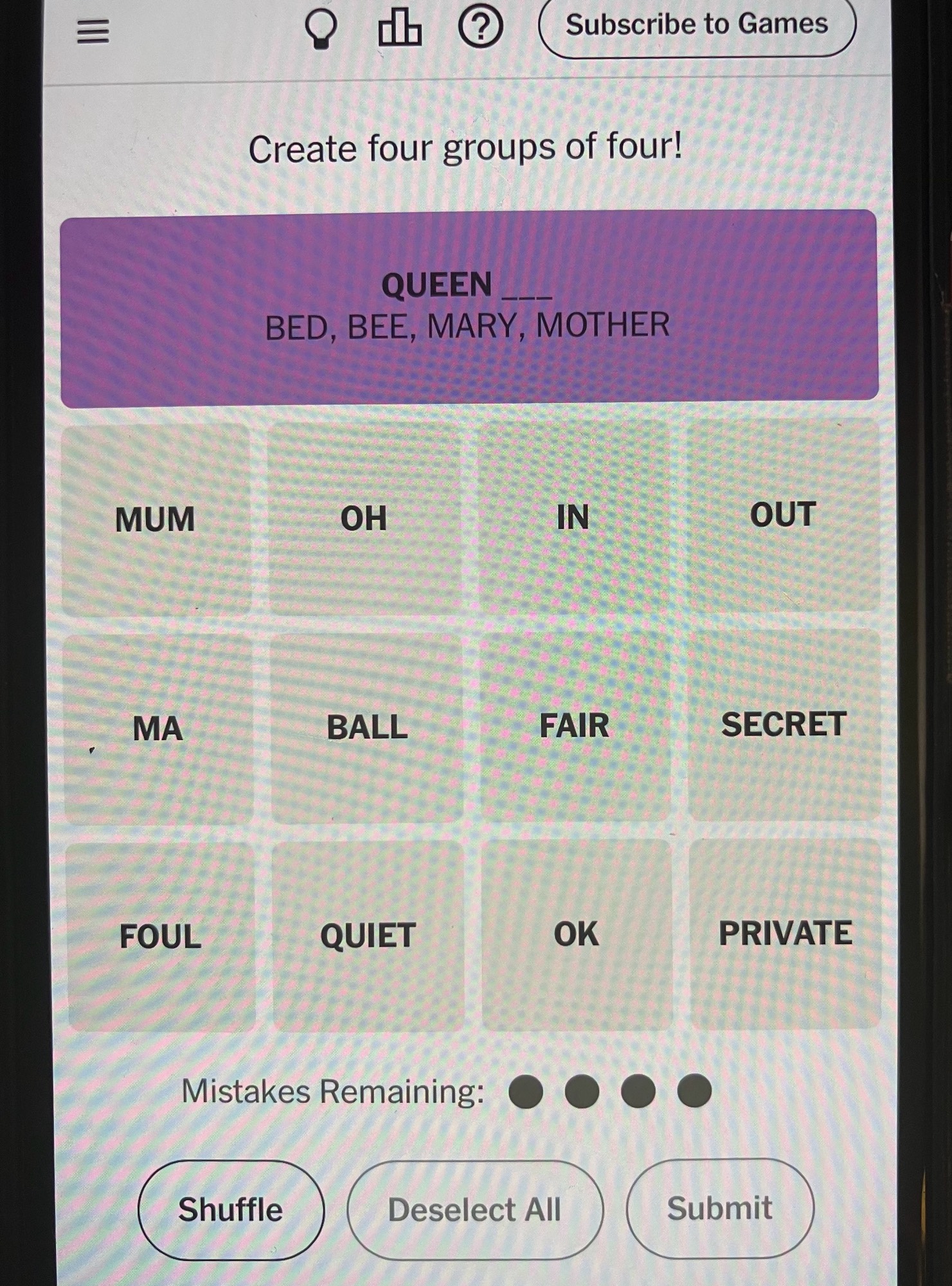Screen dimensions: 952x1286
Task: Pick the OUT tile
Action: 783,515
